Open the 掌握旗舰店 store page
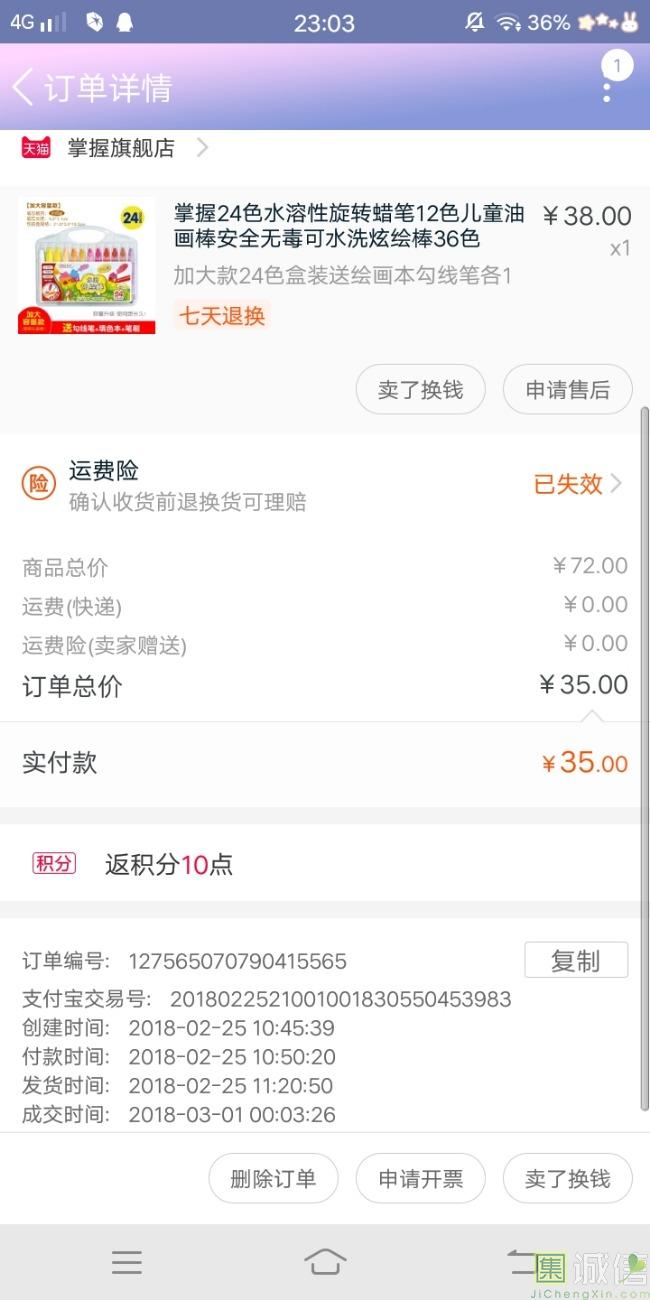 (x=121, y=148)
